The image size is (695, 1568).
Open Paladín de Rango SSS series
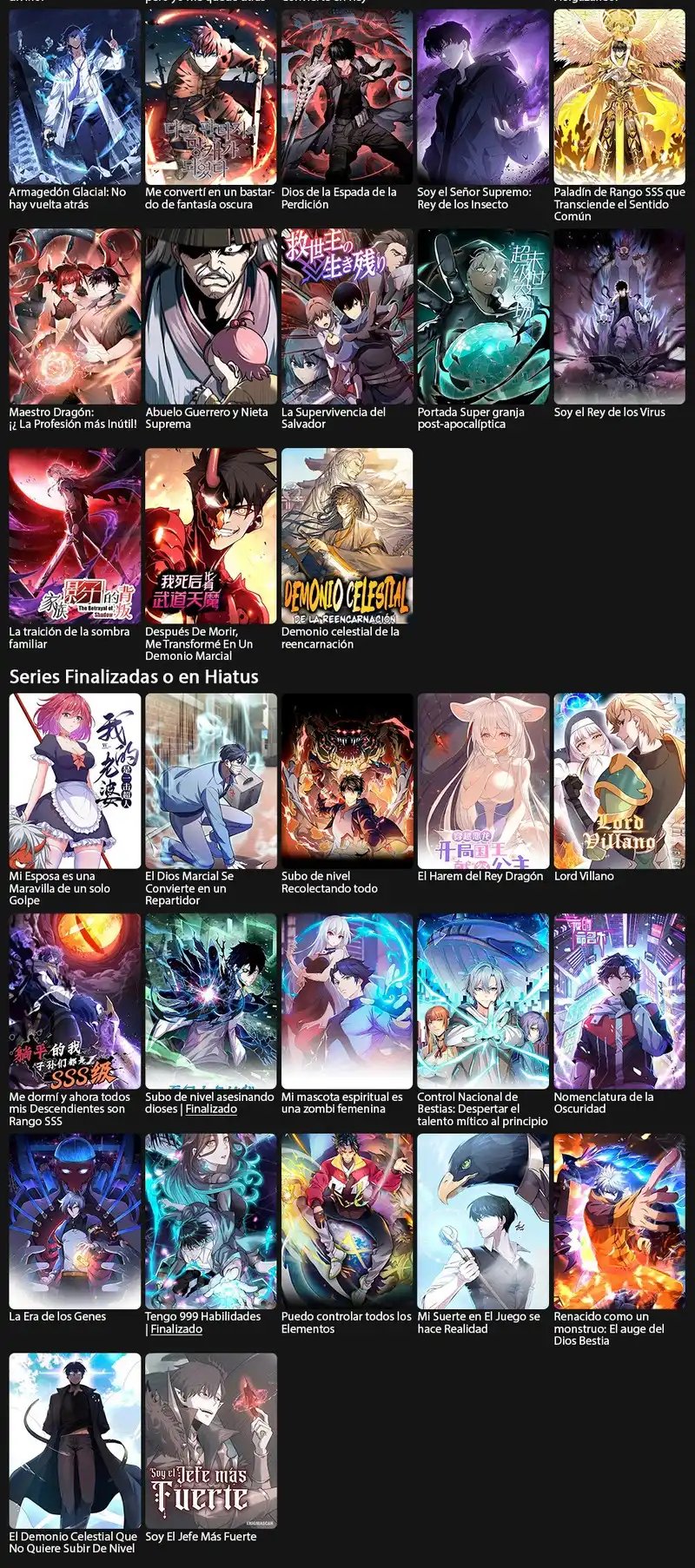(x=619, y=96)
